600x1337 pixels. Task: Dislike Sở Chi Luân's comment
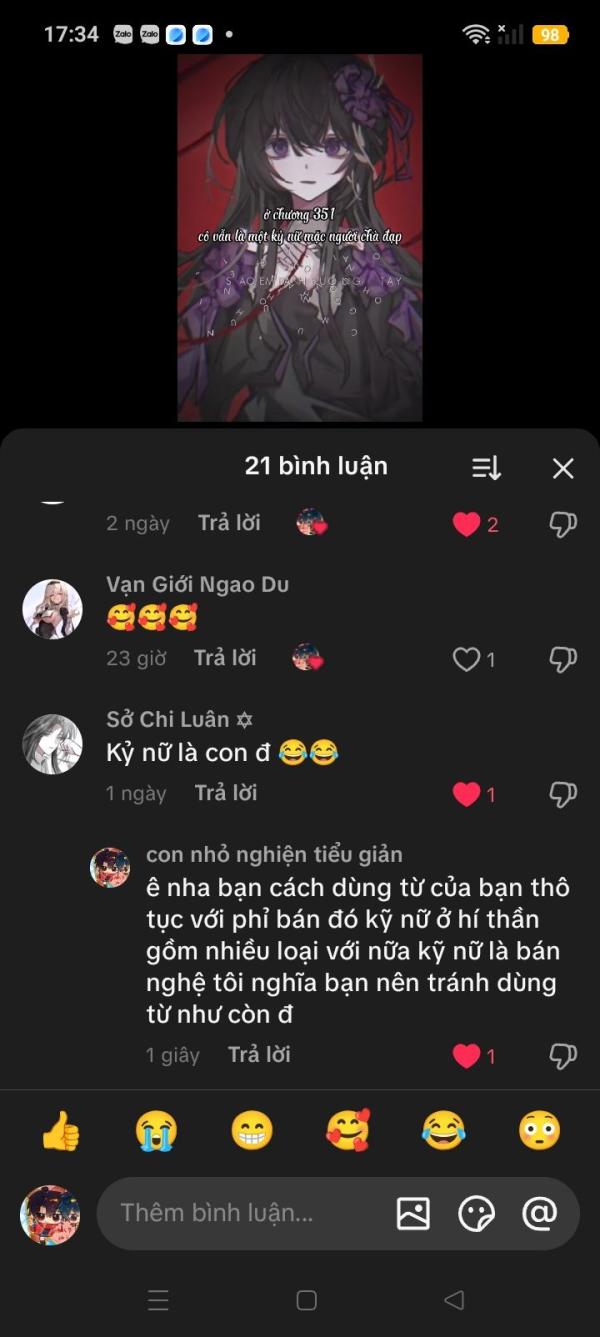(x=563, y=794)
